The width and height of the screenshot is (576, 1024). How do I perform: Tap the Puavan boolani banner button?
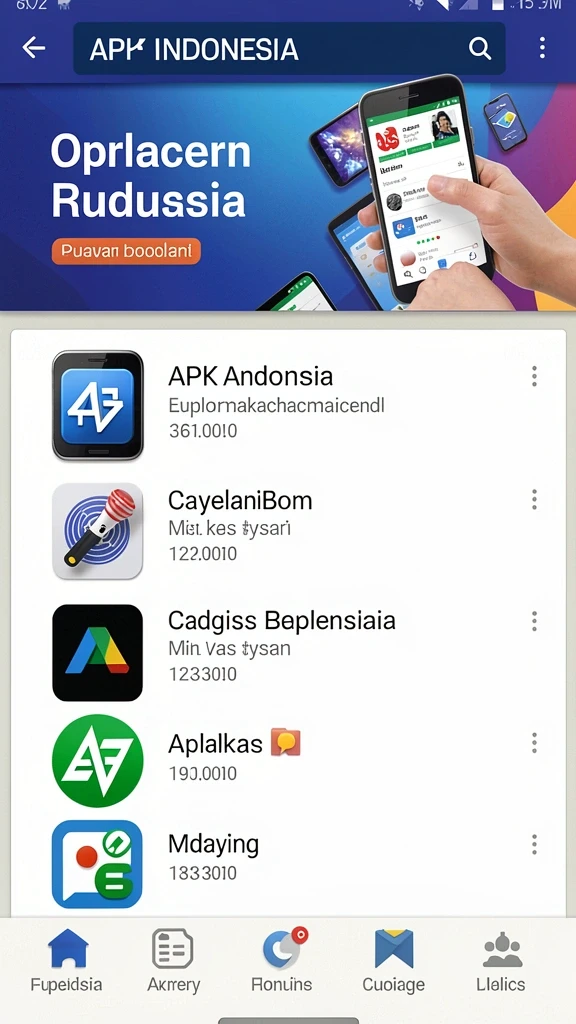(x=126, y=251)
